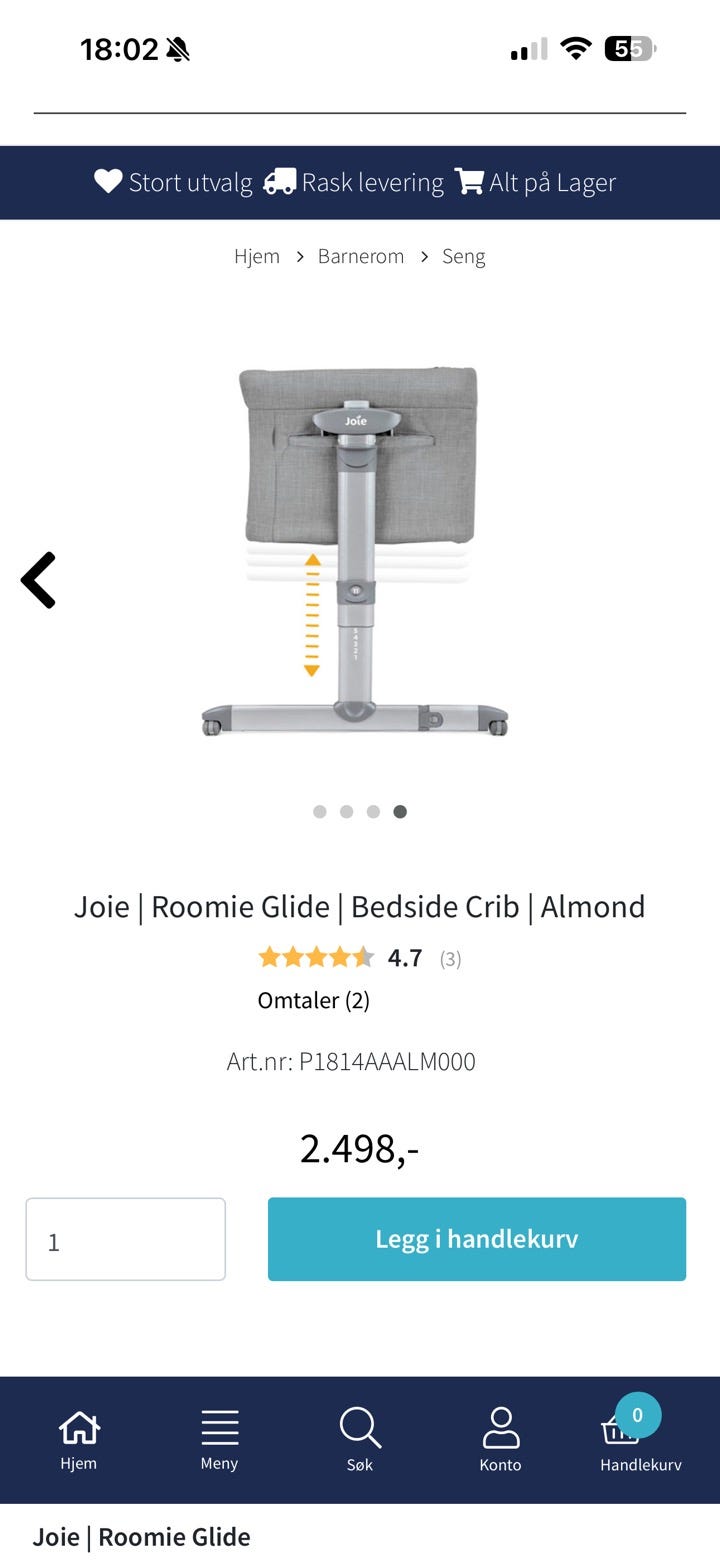Select the first image page dot

click(320, 812)
